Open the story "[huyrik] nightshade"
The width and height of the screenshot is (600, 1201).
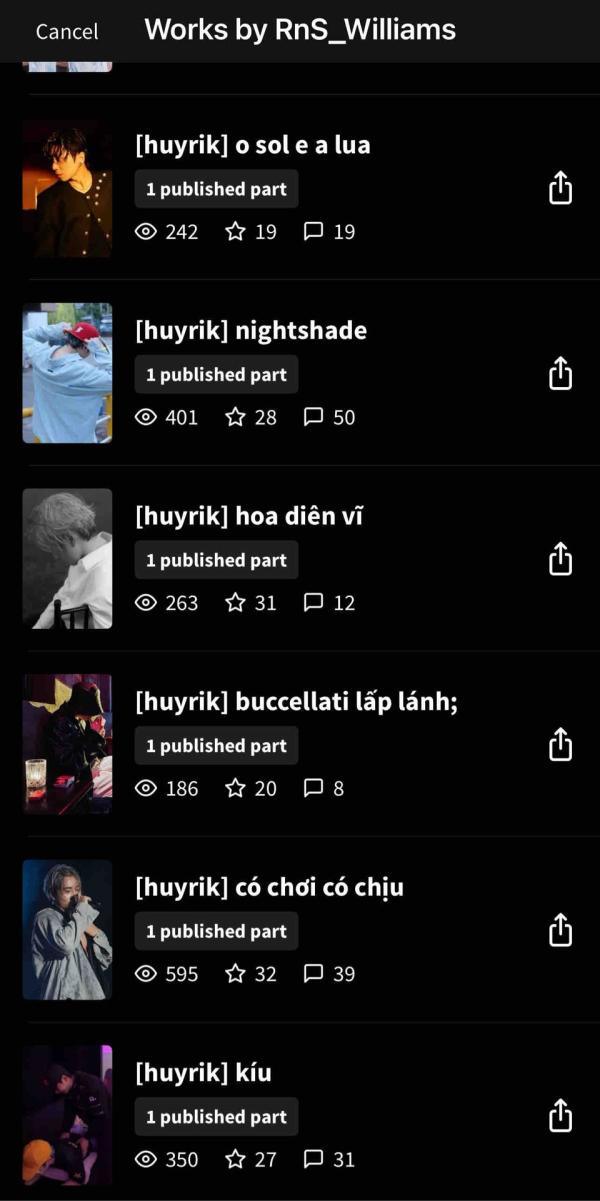click(x=251, y=331)
